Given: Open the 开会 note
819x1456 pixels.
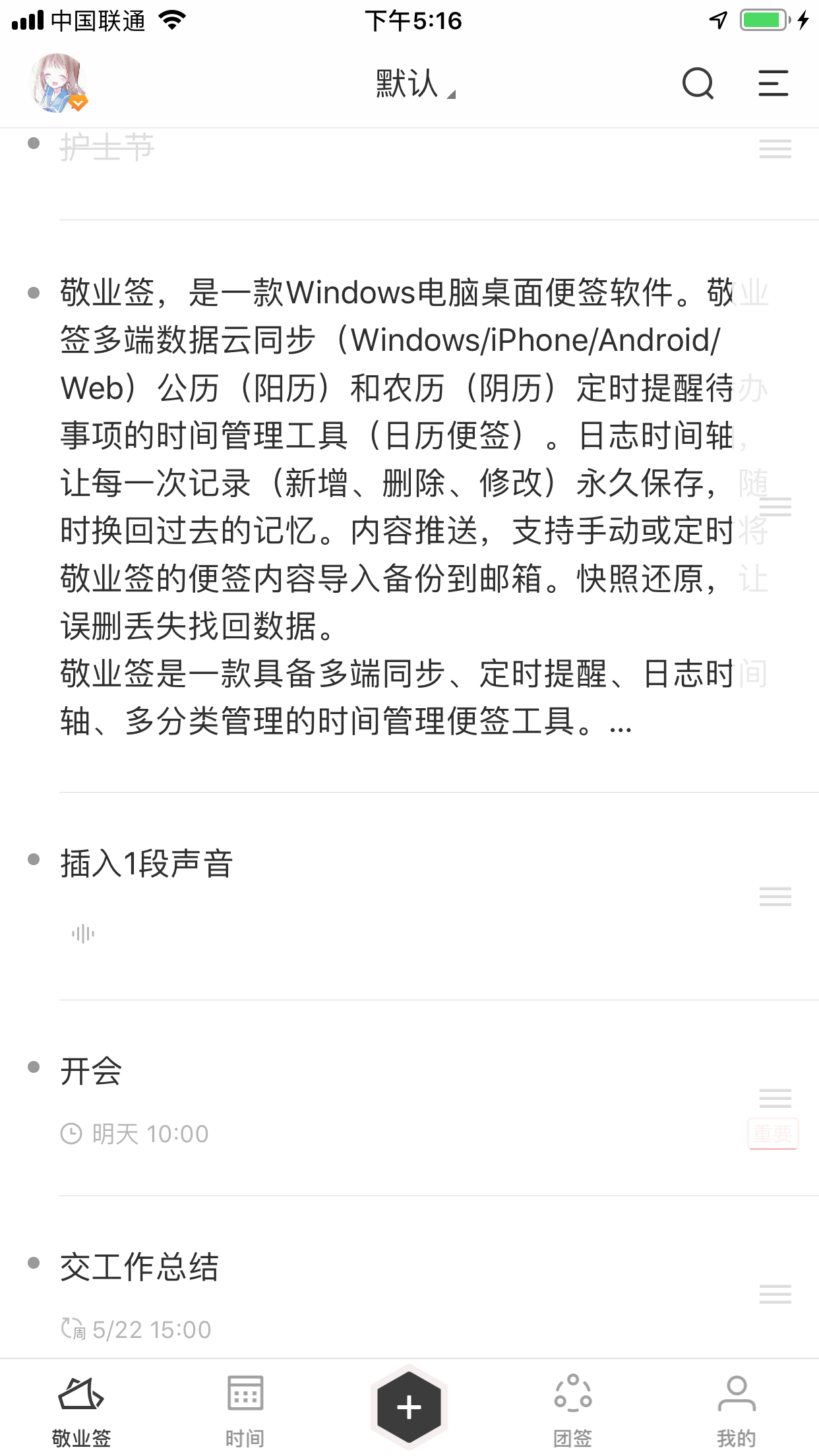Looking at the screenshot, I should (x=91, y=1071).
